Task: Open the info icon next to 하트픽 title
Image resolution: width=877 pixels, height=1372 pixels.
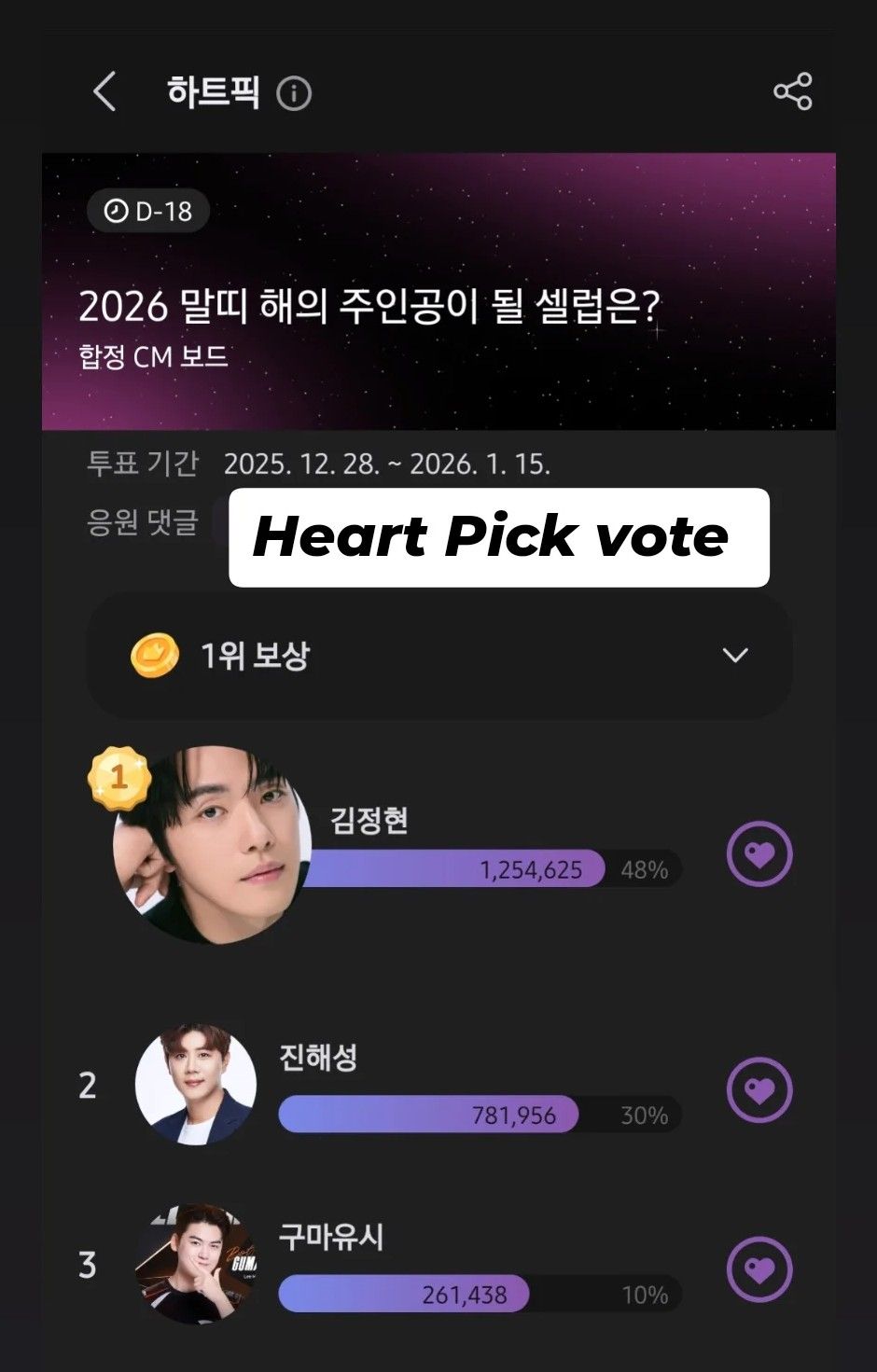Action: pos(295,93)
